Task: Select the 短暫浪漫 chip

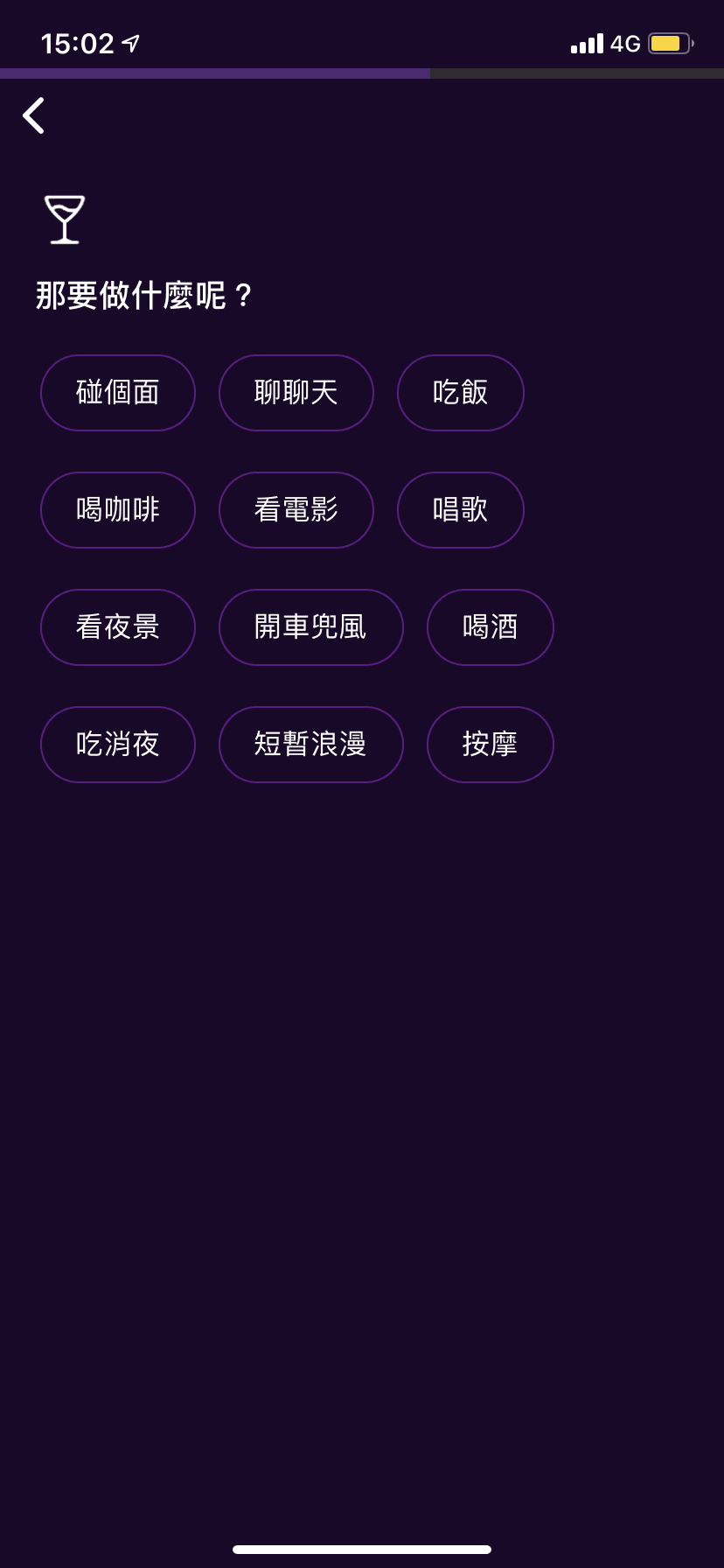Action: coord(310,745)
